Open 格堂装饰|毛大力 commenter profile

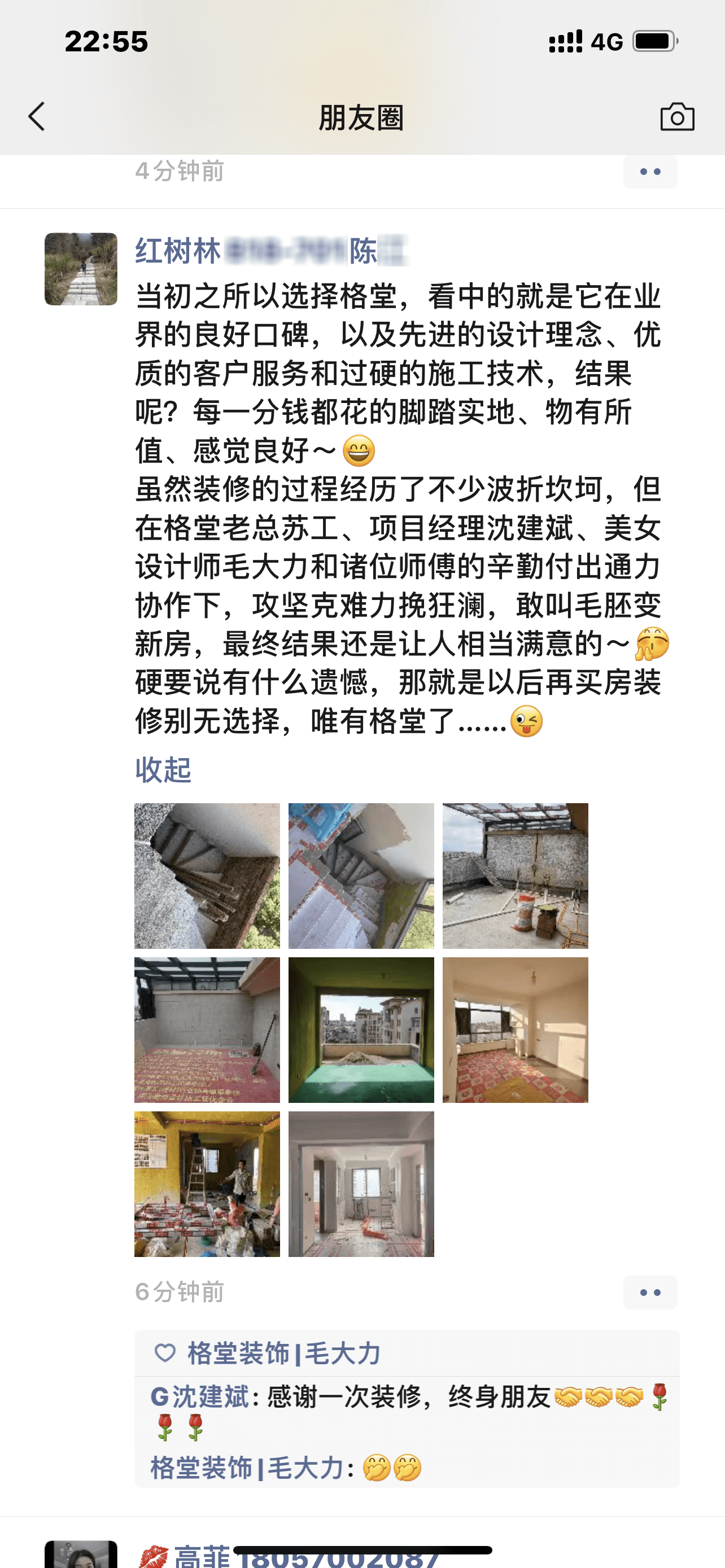(247, 1468)
